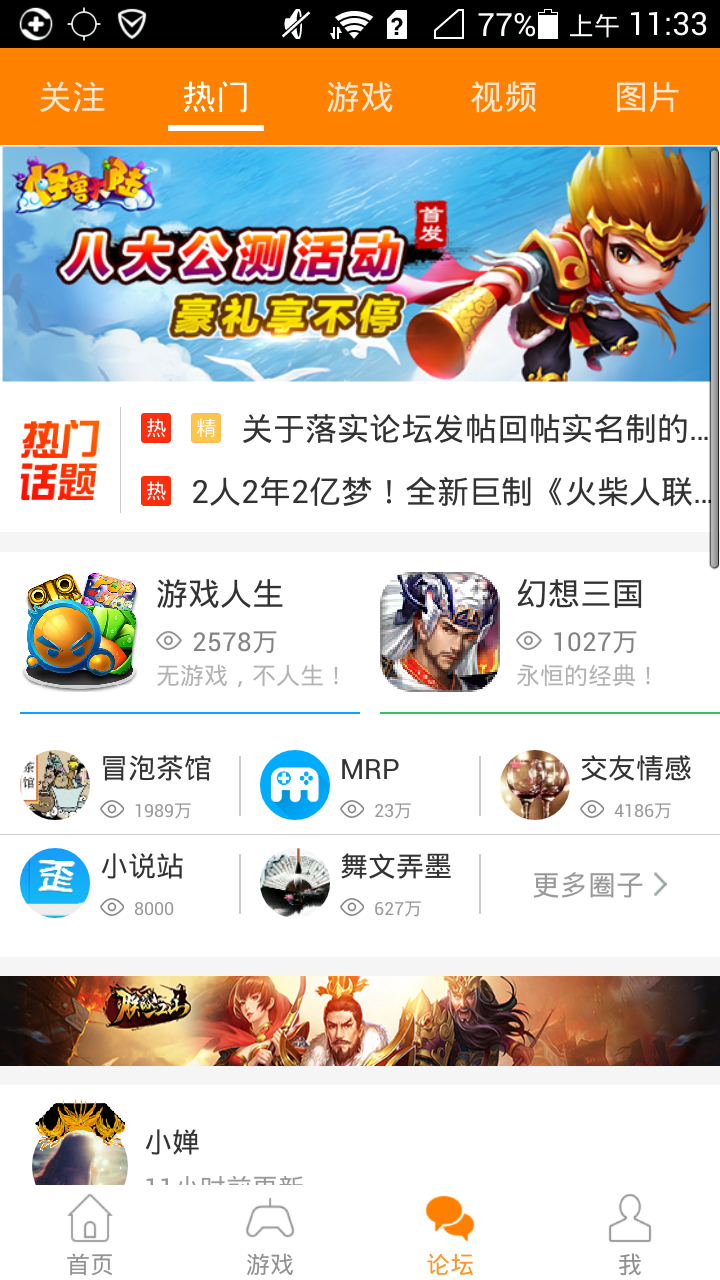The image size is (720, 1280).
Task: Switch to the 视频 tab
Action: [x=504, y=97]
